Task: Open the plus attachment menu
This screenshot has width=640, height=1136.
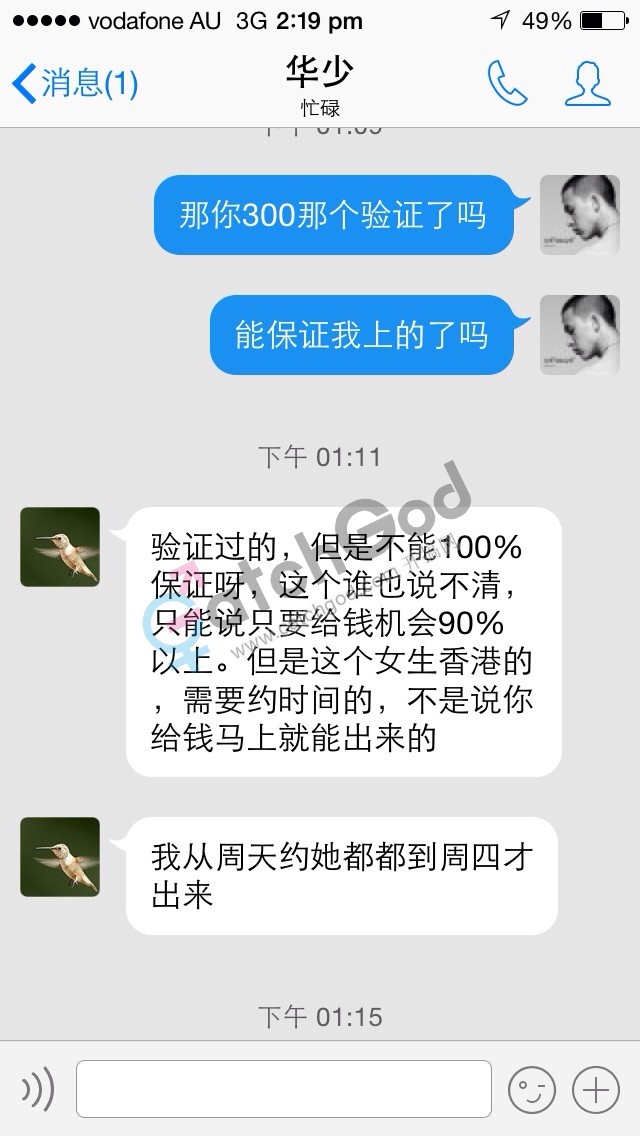Action: pos(595,1089)
